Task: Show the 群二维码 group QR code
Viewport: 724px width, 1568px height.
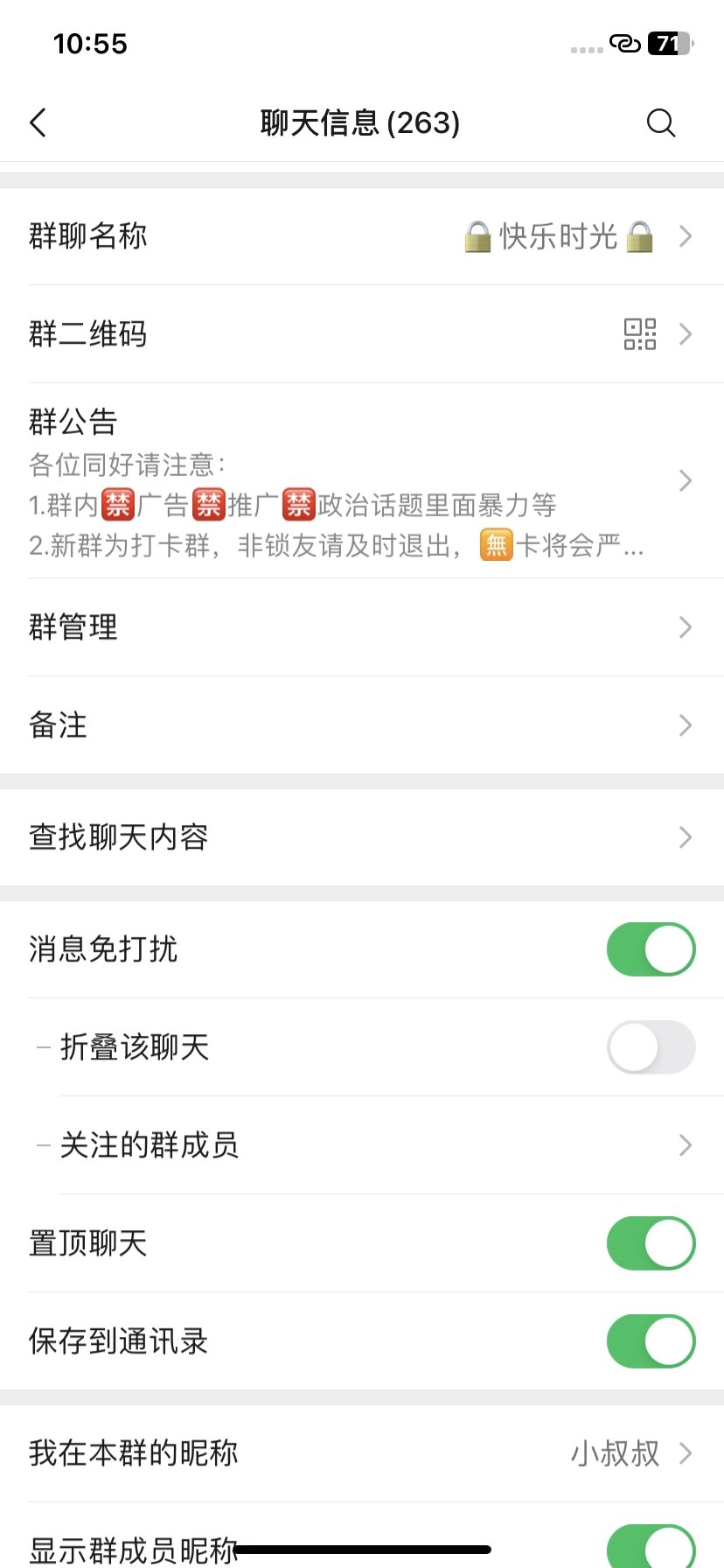Action: pos(362,334)
